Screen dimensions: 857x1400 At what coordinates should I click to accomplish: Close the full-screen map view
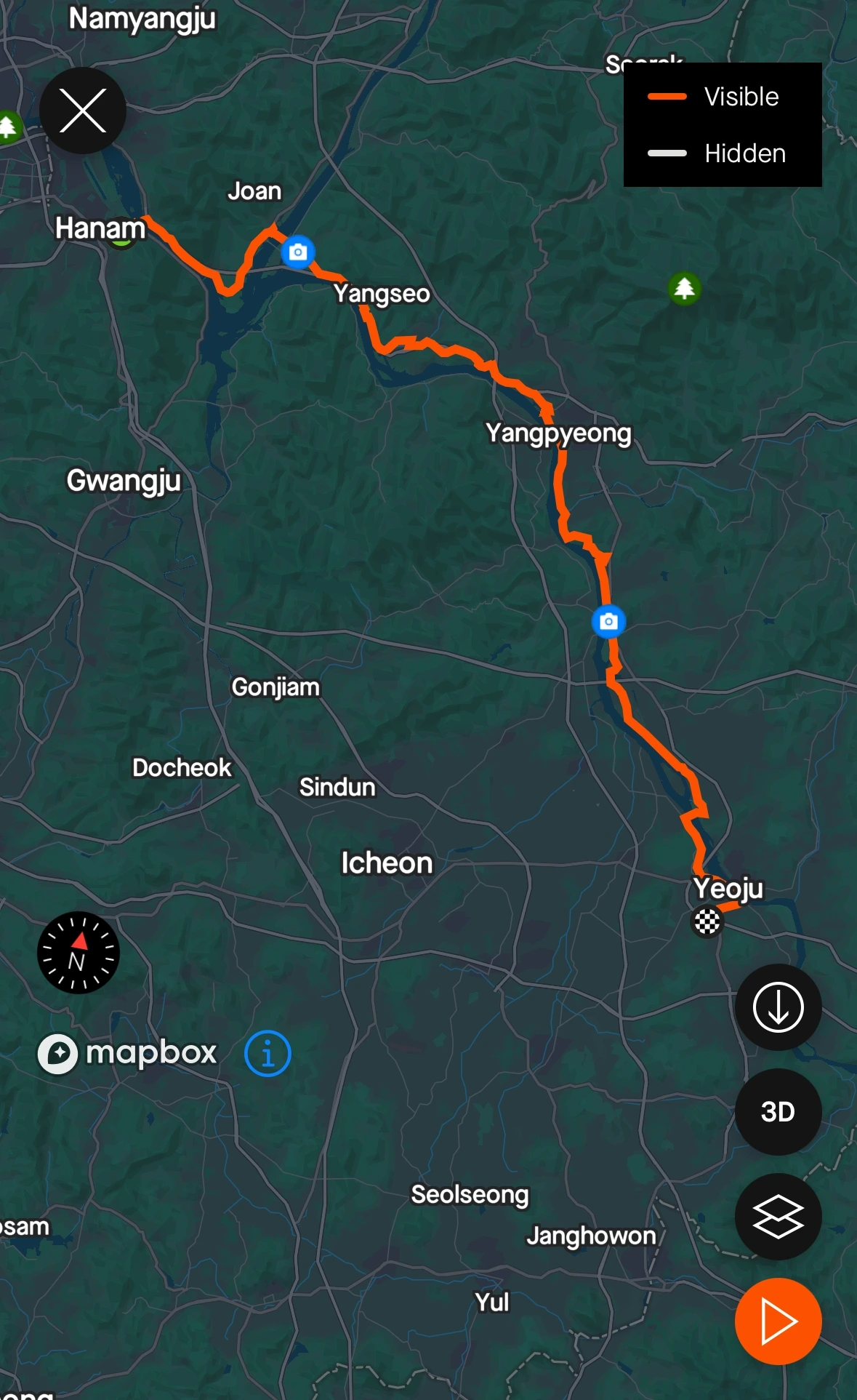[83, 111]
